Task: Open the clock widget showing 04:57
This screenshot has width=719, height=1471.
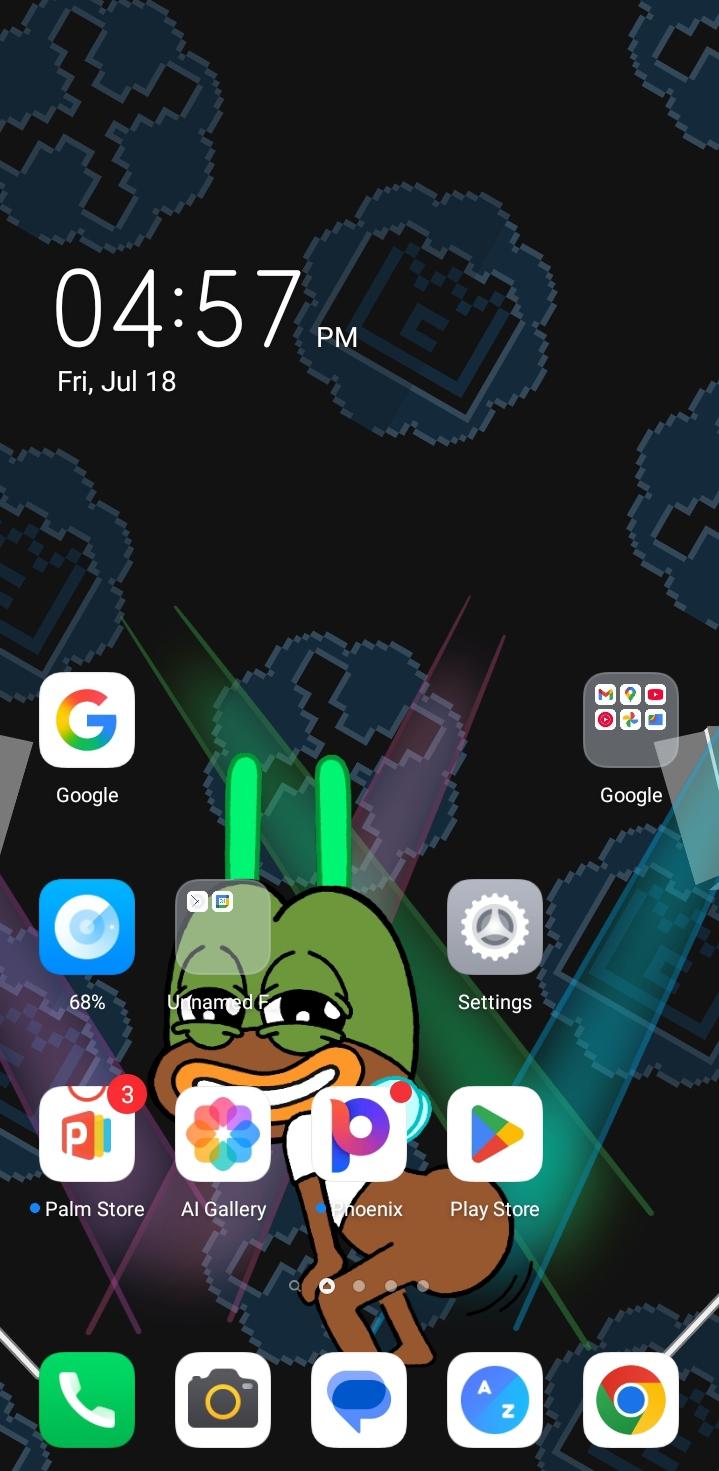Action: pyautogui.click(x=180, y=310)
